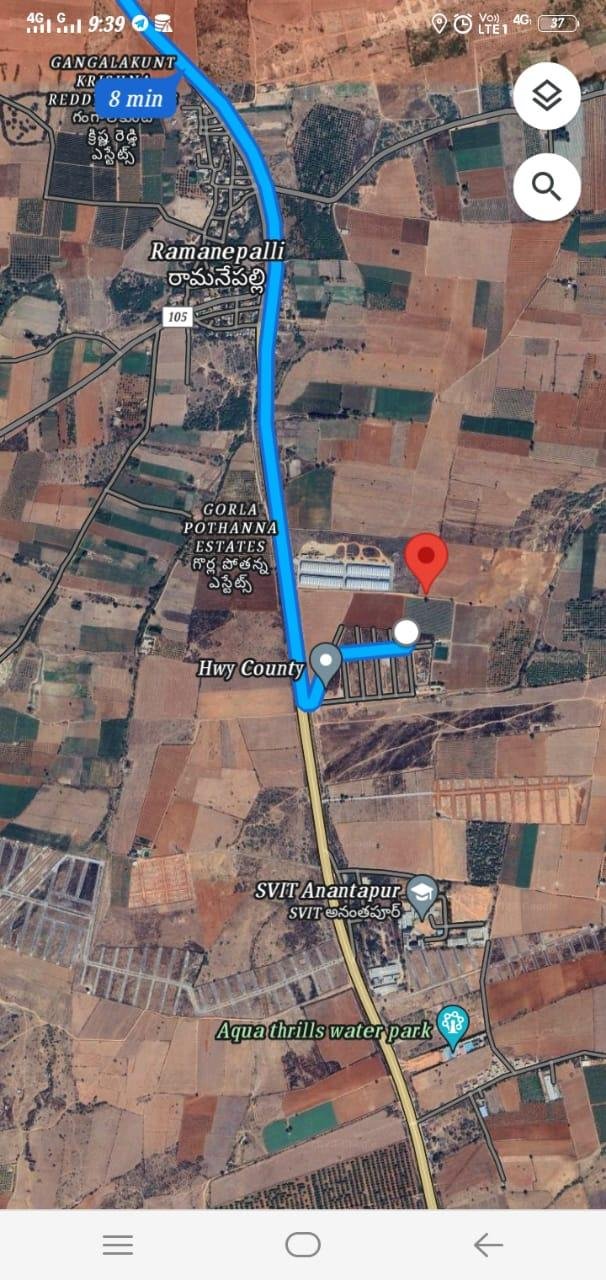
Task: Tap the 8 min route time label
Action: pos(136,98)
